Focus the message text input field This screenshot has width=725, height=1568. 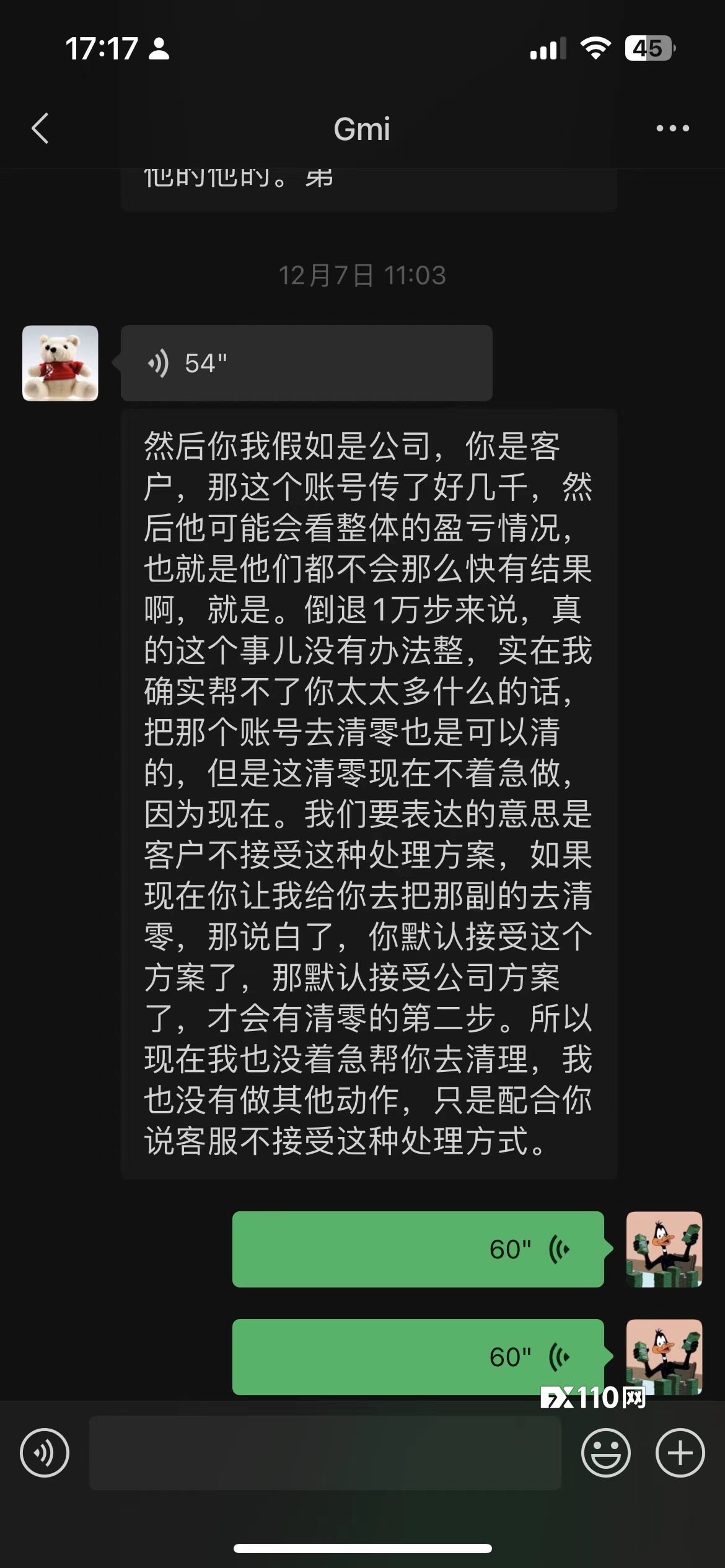coord(325,1452)
